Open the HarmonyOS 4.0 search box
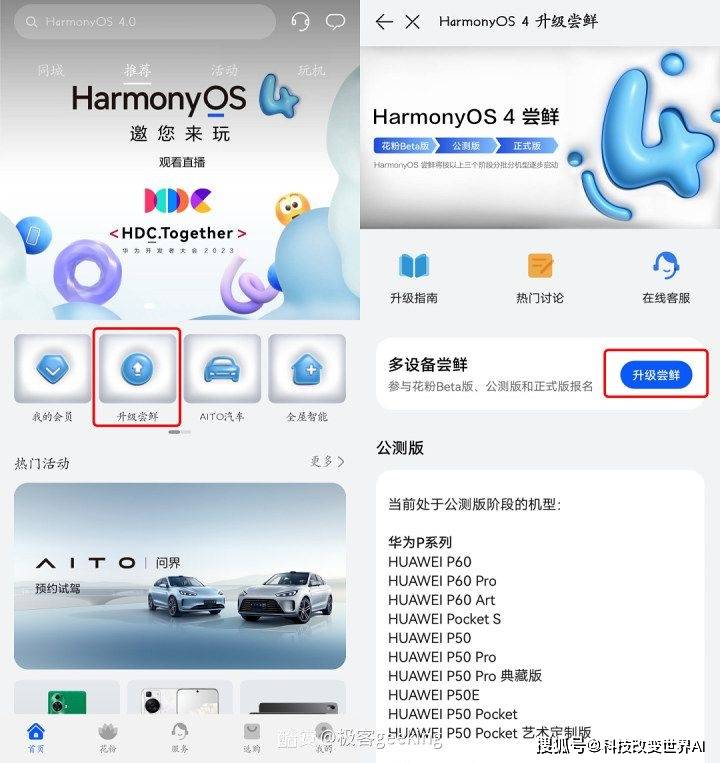Screen dimensions: 720x763 (144, 22)
